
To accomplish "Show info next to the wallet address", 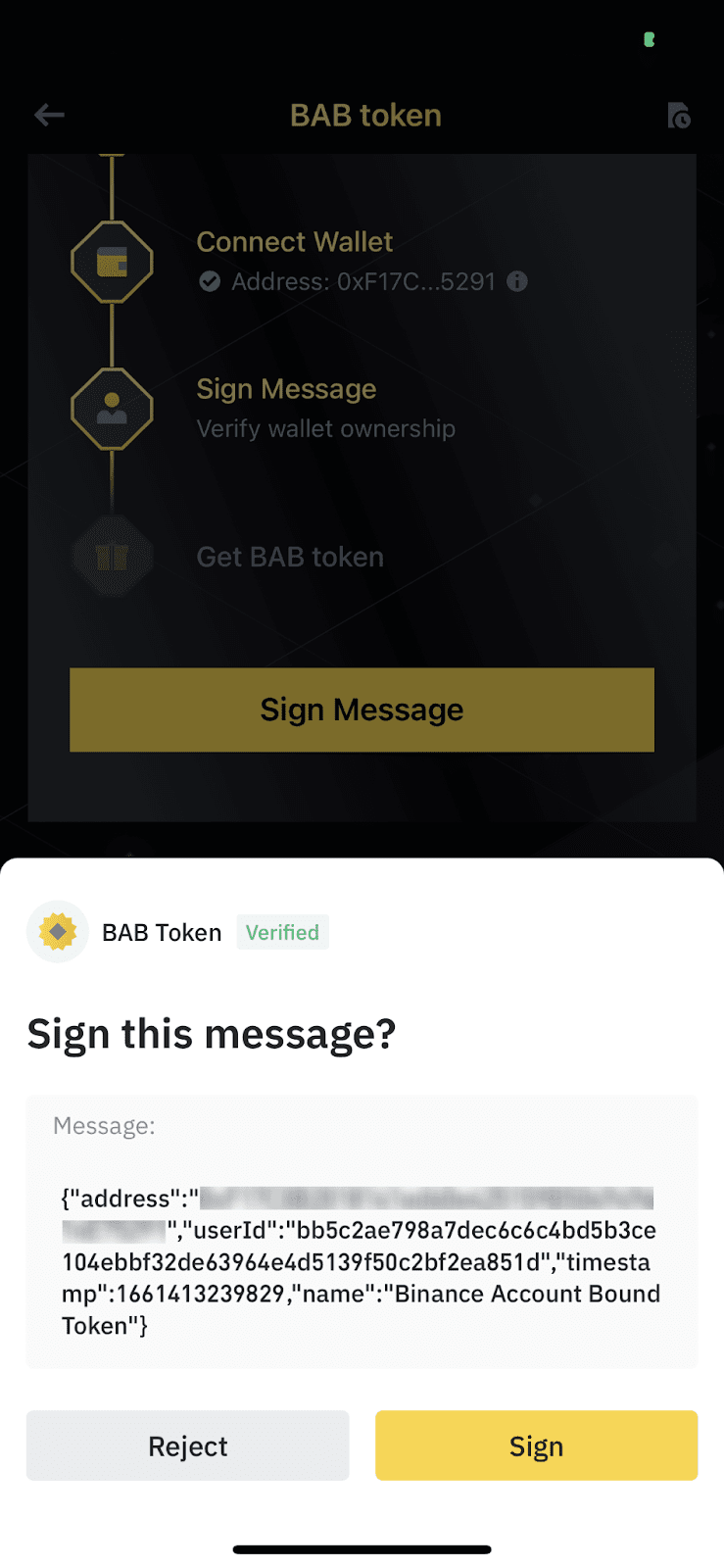I will (x=517, y=282).
